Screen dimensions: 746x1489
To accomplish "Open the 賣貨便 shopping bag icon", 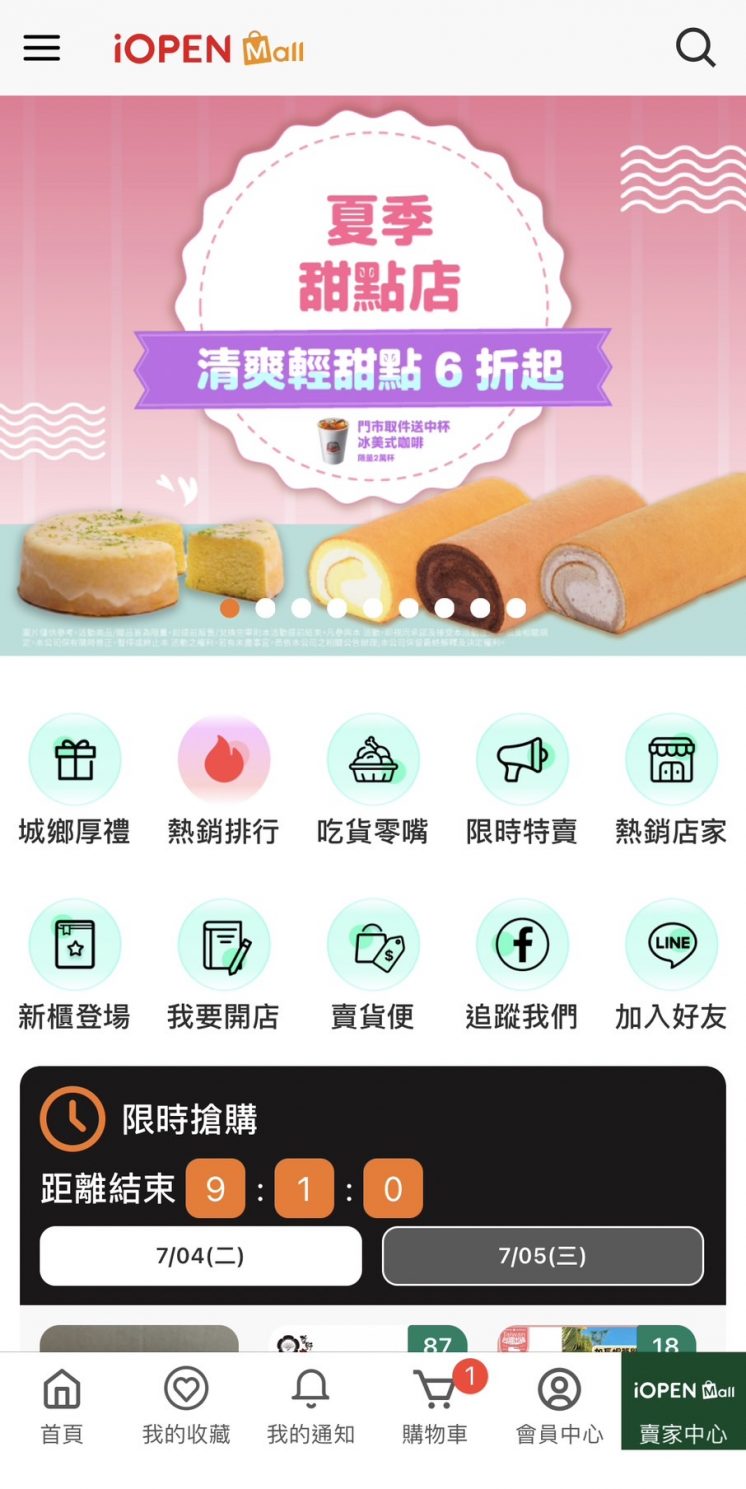I will click(x=373, y=944).
